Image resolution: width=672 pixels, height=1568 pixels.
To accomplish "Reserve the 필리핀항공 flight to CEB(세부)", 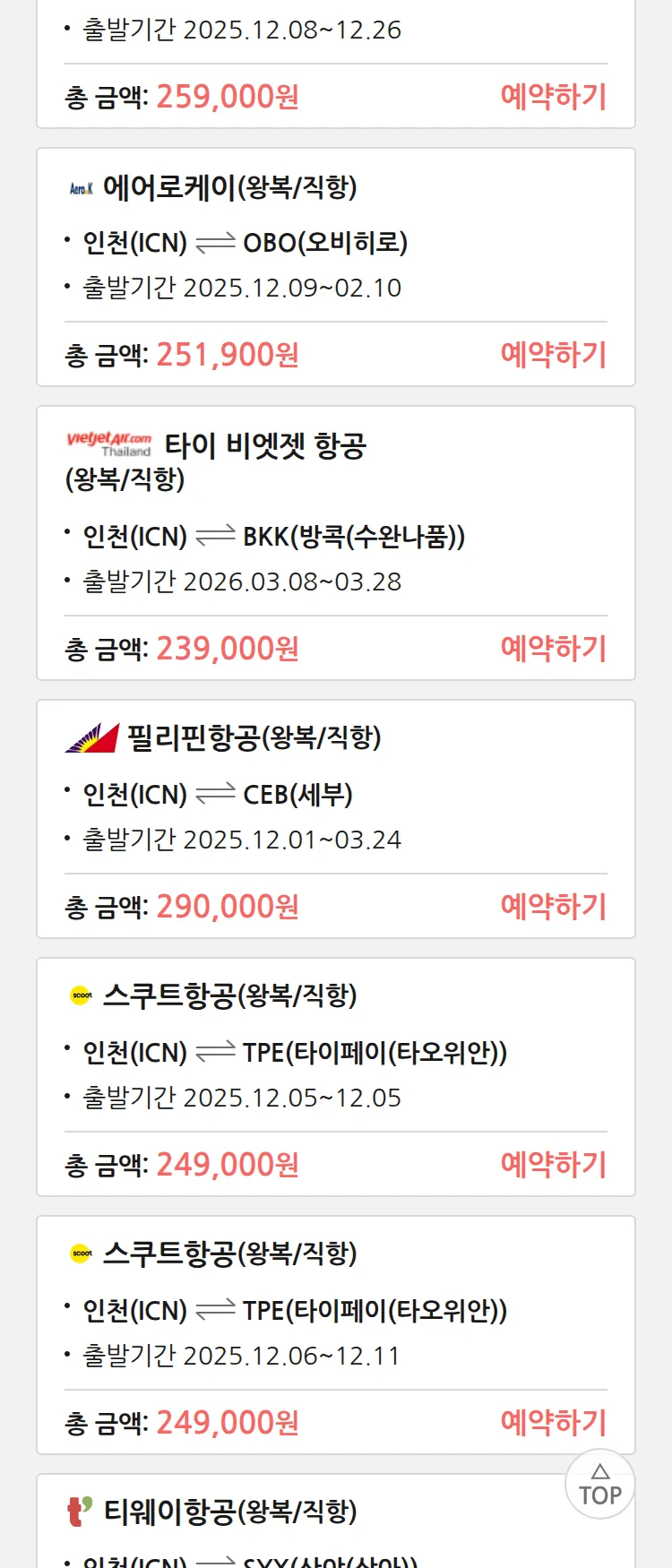I will tap(553, 907).
